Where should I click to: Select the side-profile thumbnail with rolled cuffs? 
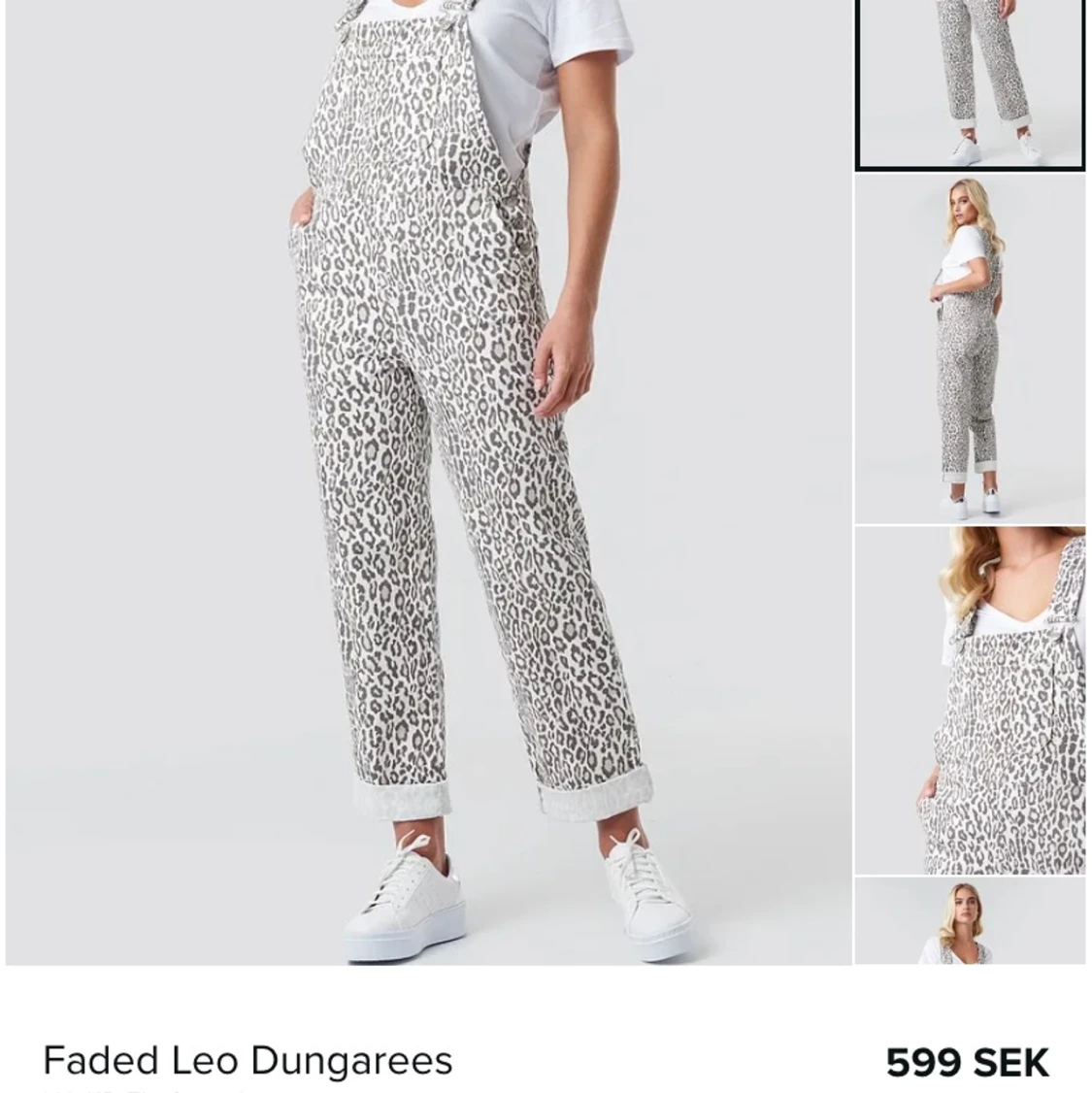click(971, 349)
